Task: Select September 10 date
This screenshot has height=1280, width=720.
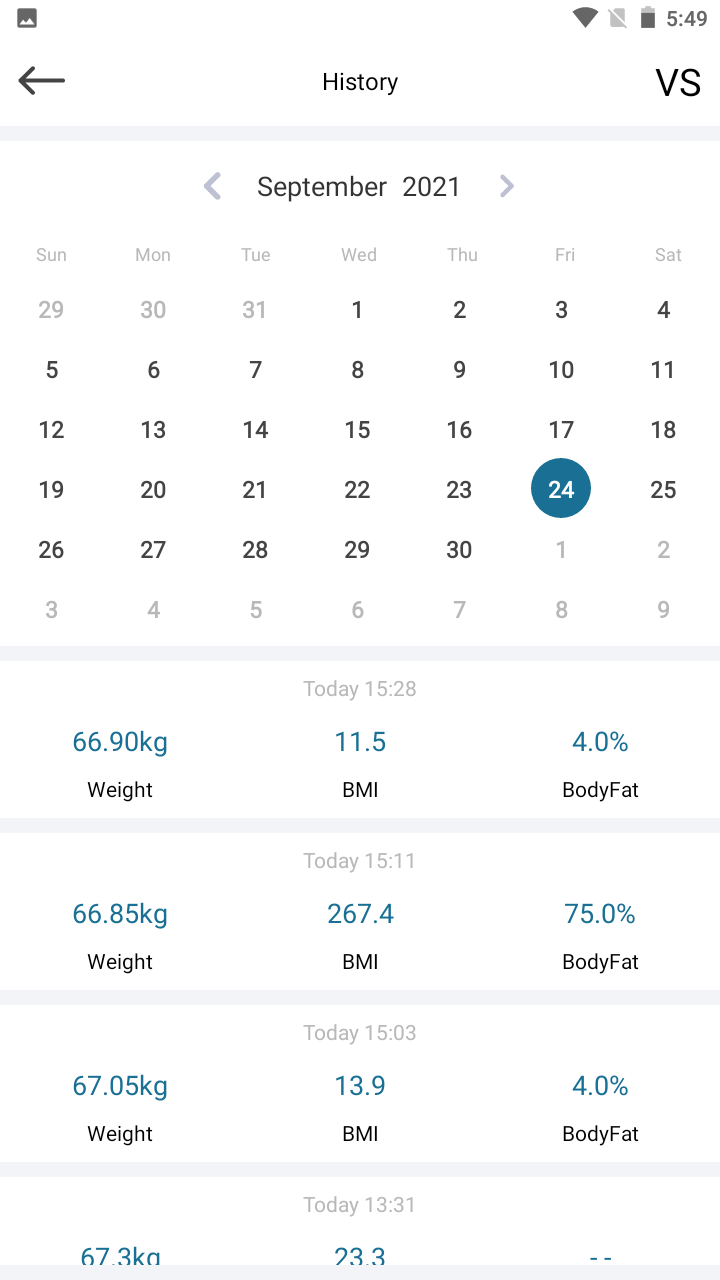Action: 561,370
